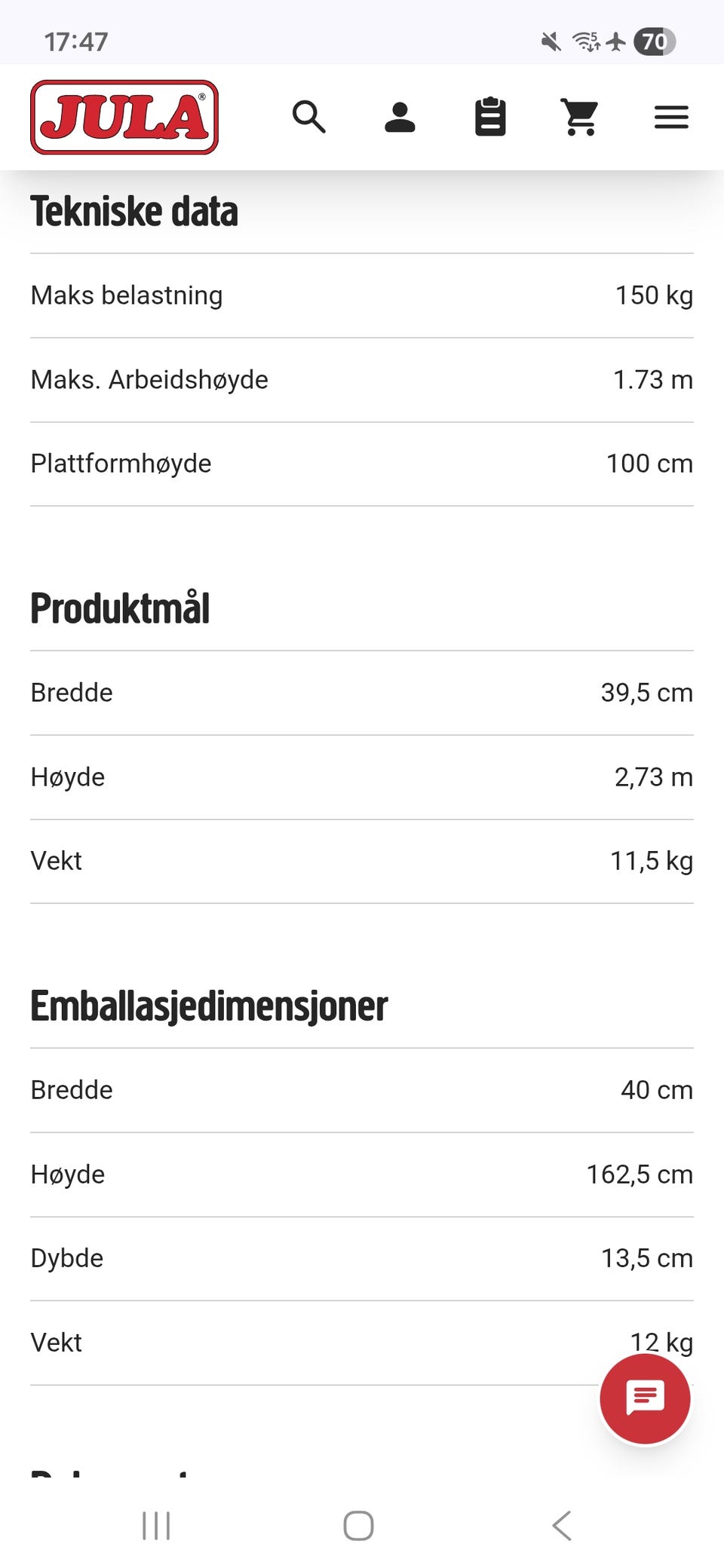This screenshot has height=1568, width=724.
Task: Open the user account icon
Action: pos(400,118)
